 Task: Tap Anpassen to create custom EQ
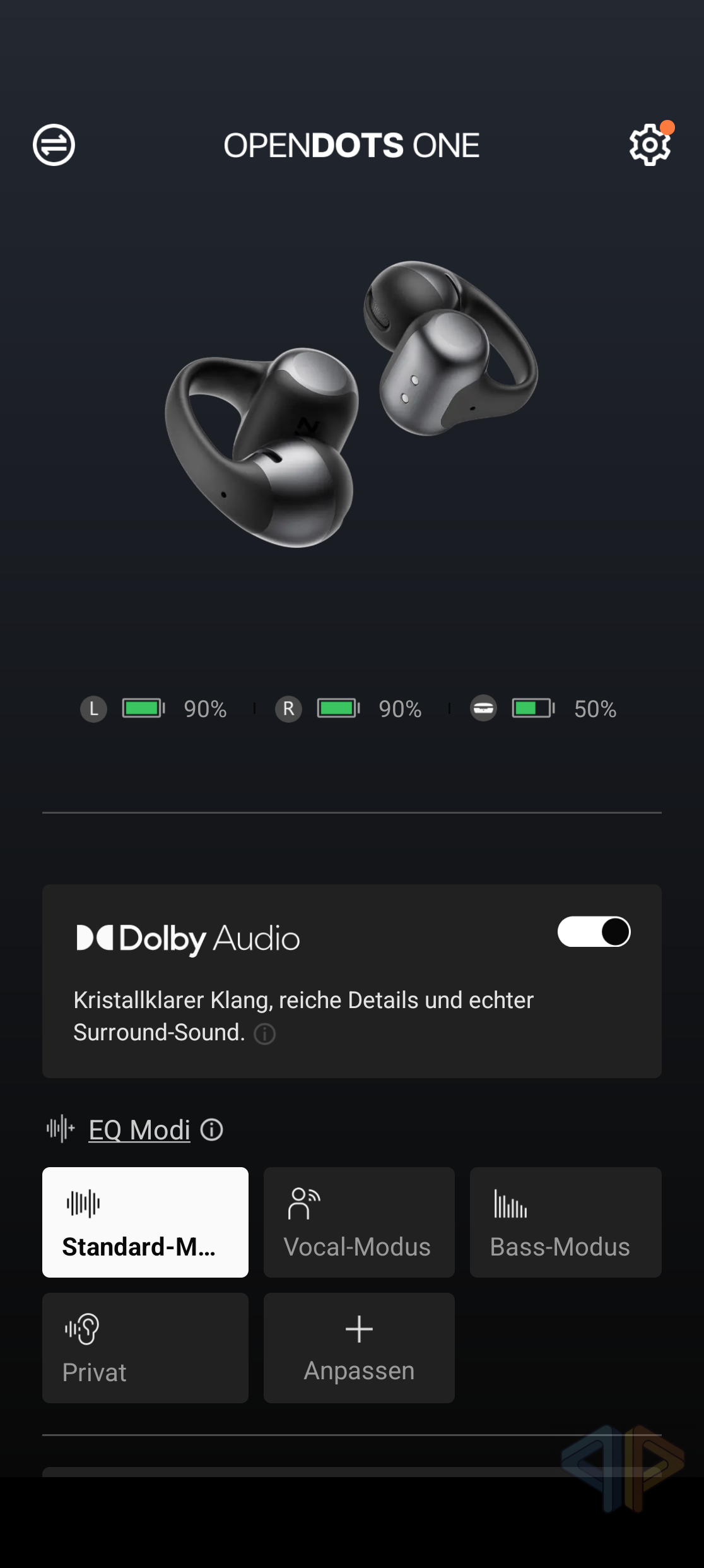(x=359, y=1348)
